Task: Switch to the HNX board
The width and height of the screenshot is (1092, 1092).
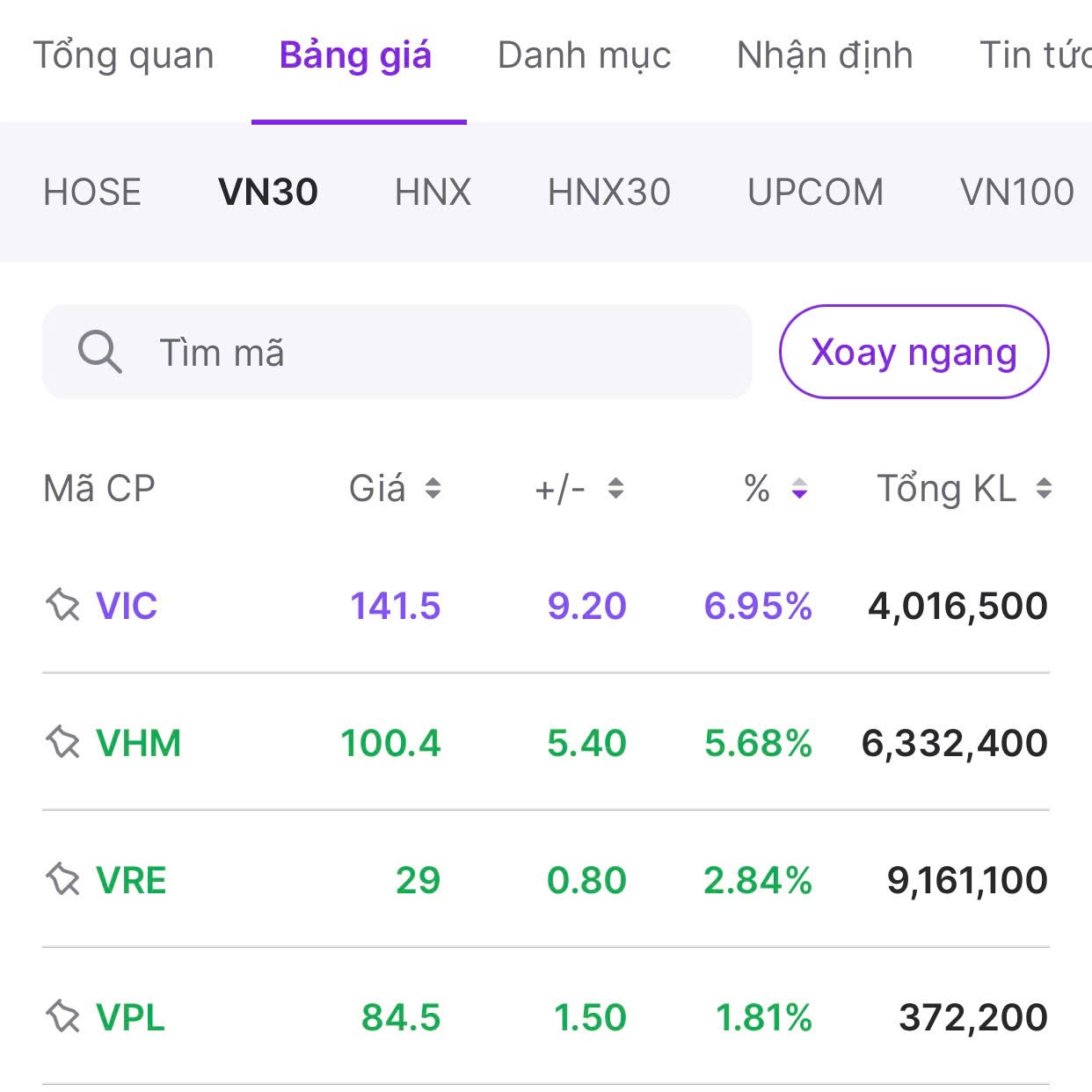Action: pos(433,192)
